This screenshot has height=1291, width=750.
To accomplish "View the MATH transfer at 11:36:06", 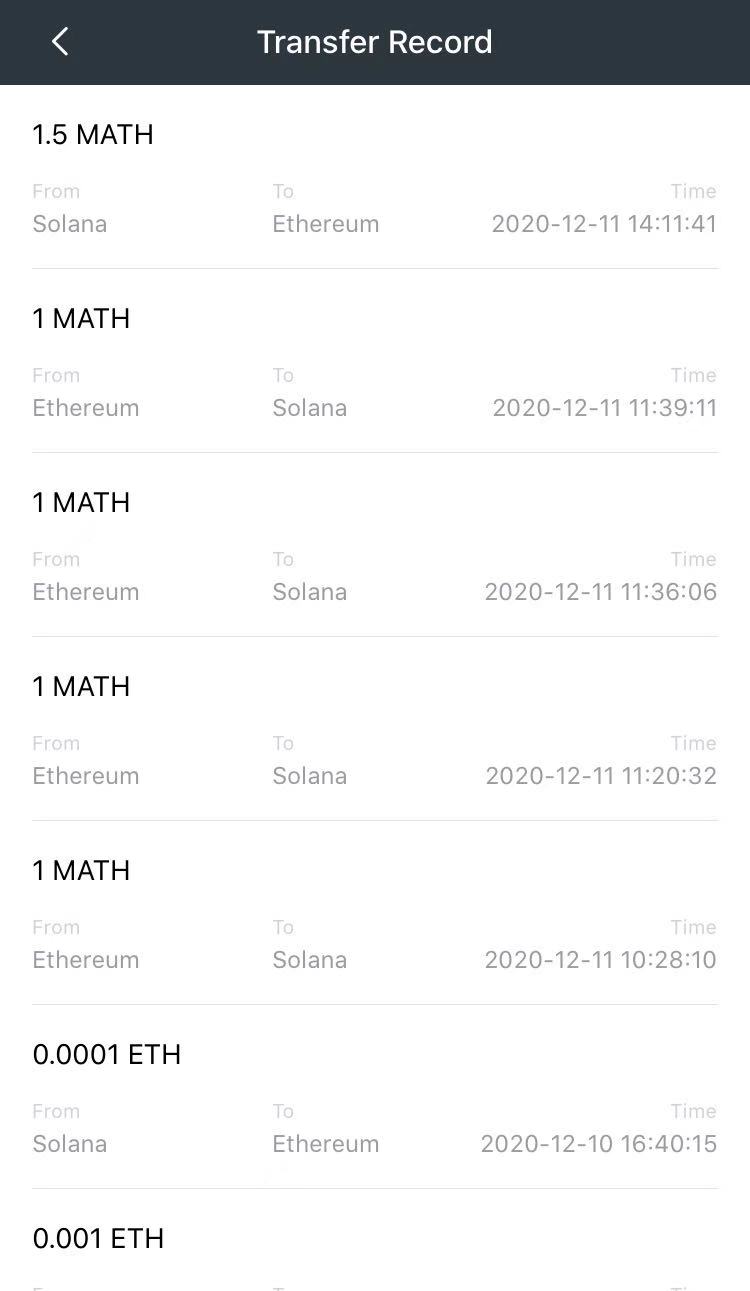I will (x=374, y=546).
